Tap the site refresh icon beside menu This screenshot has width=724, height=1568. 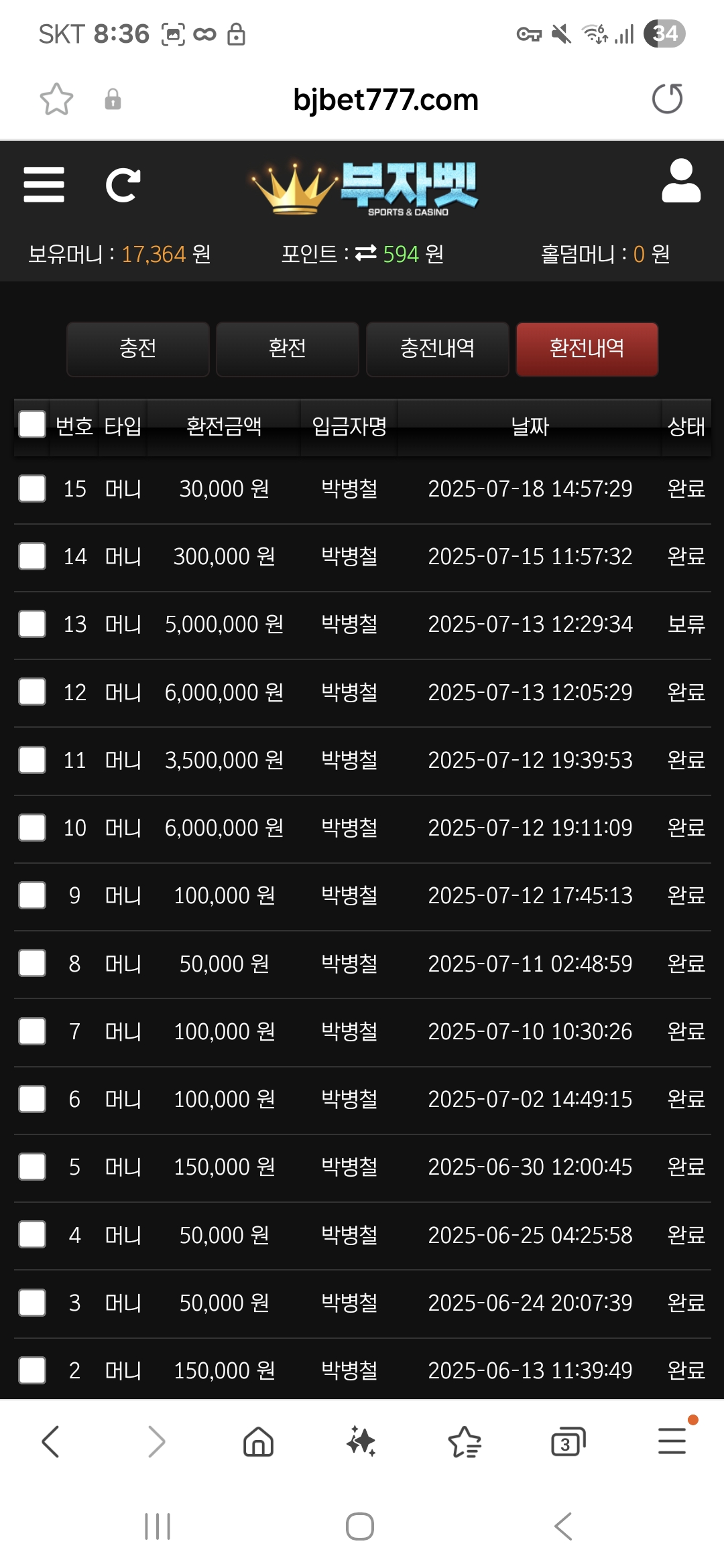tap(123, 185)
